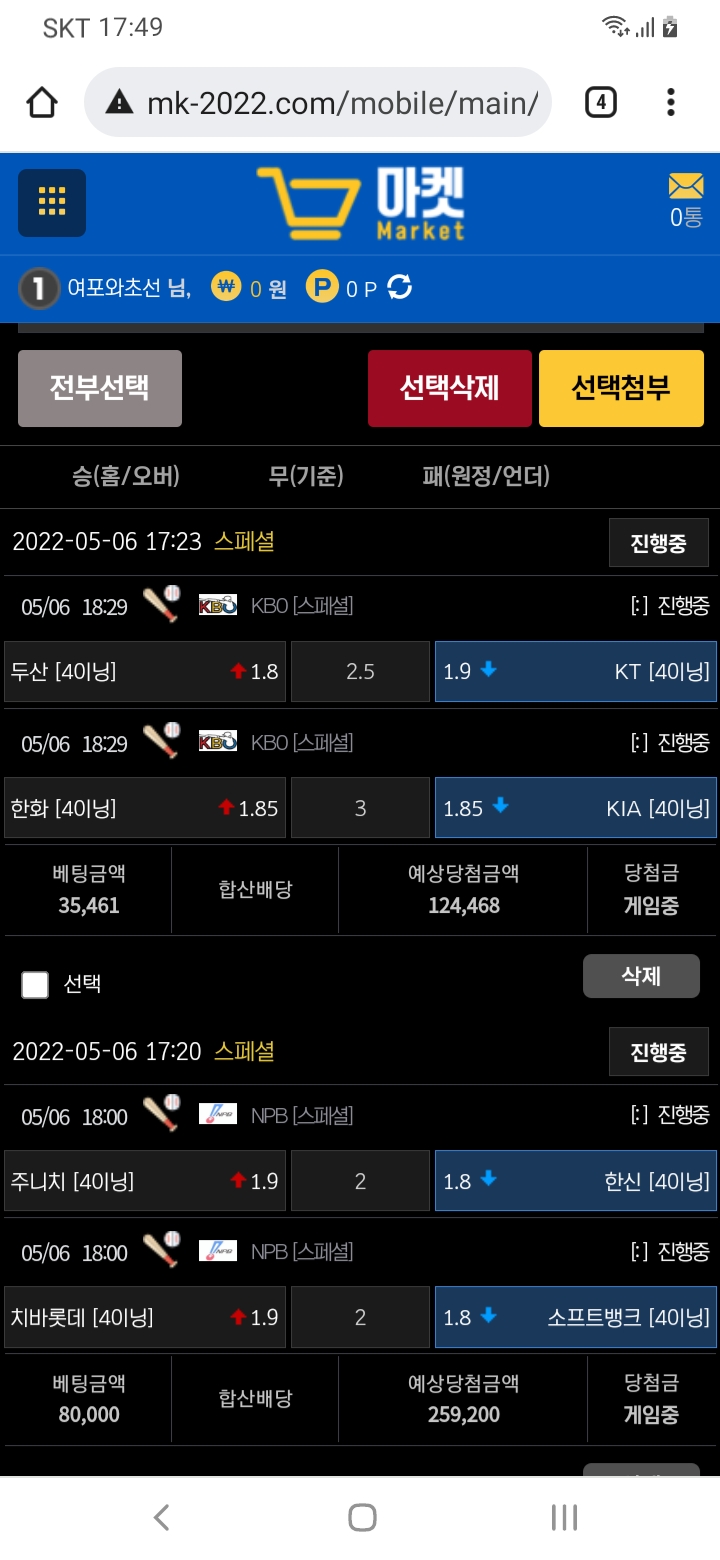Open the recent apps view
The width and height of the screenshot is (720, 1560).
(564, 1517)
